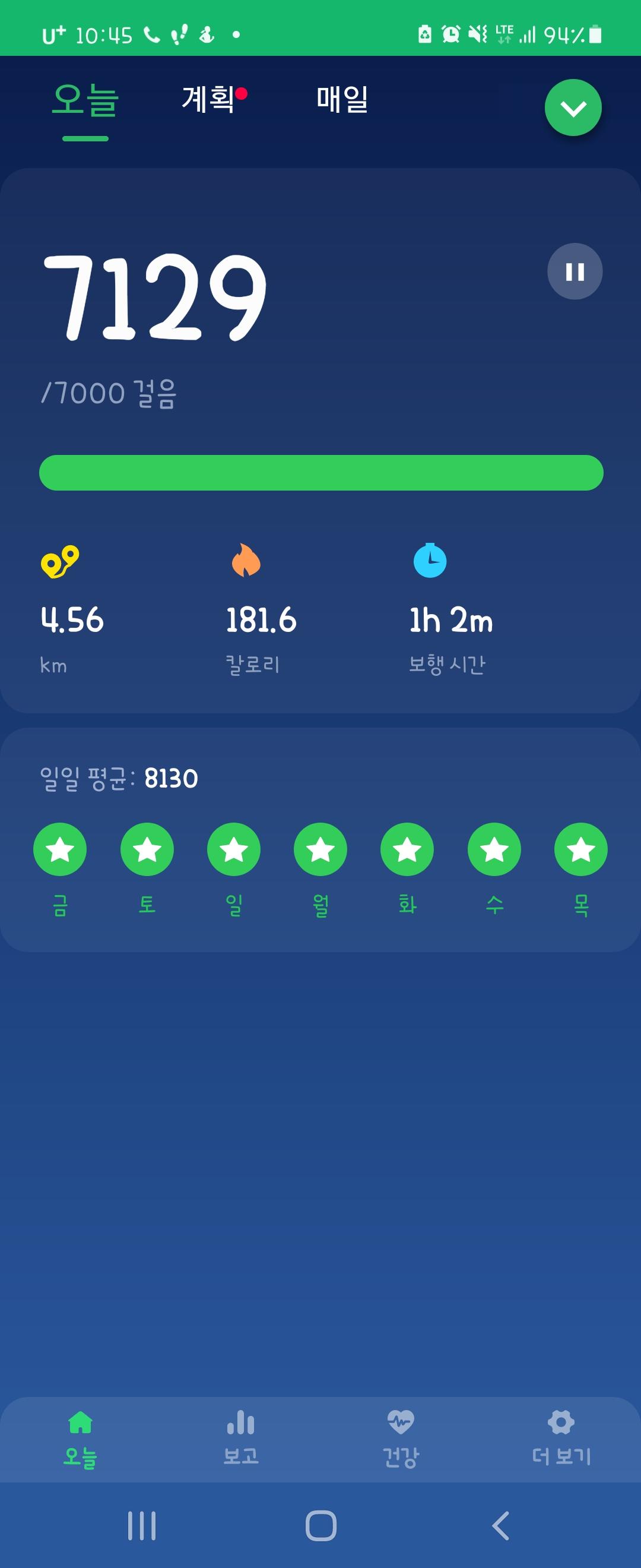Open the 일 (Sunday) star badge

tap(233, 850)
